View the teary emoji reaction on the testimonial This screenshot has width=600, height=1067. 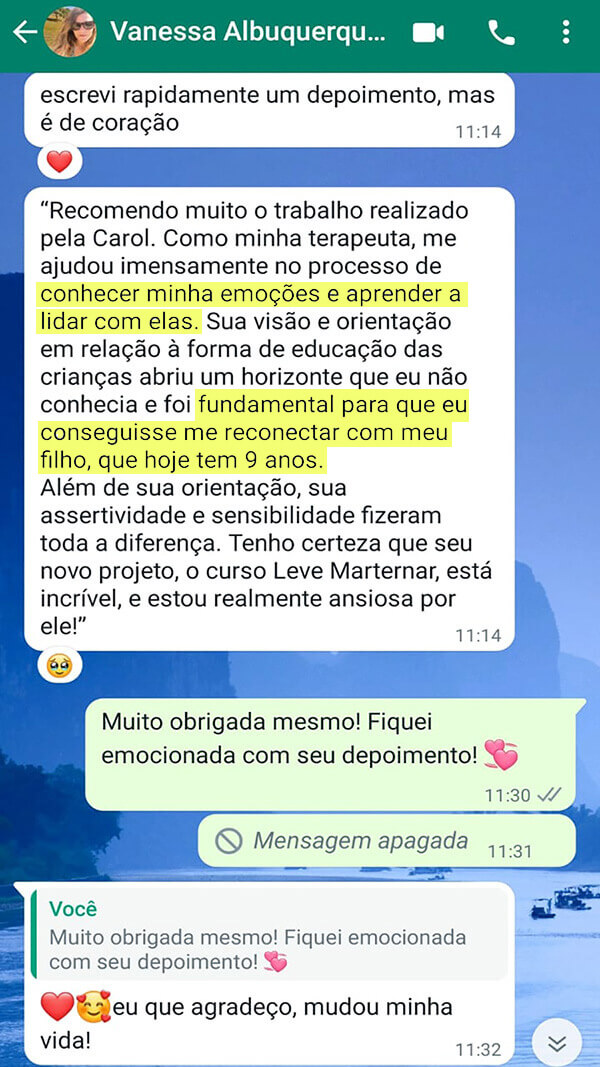point(59,665)
